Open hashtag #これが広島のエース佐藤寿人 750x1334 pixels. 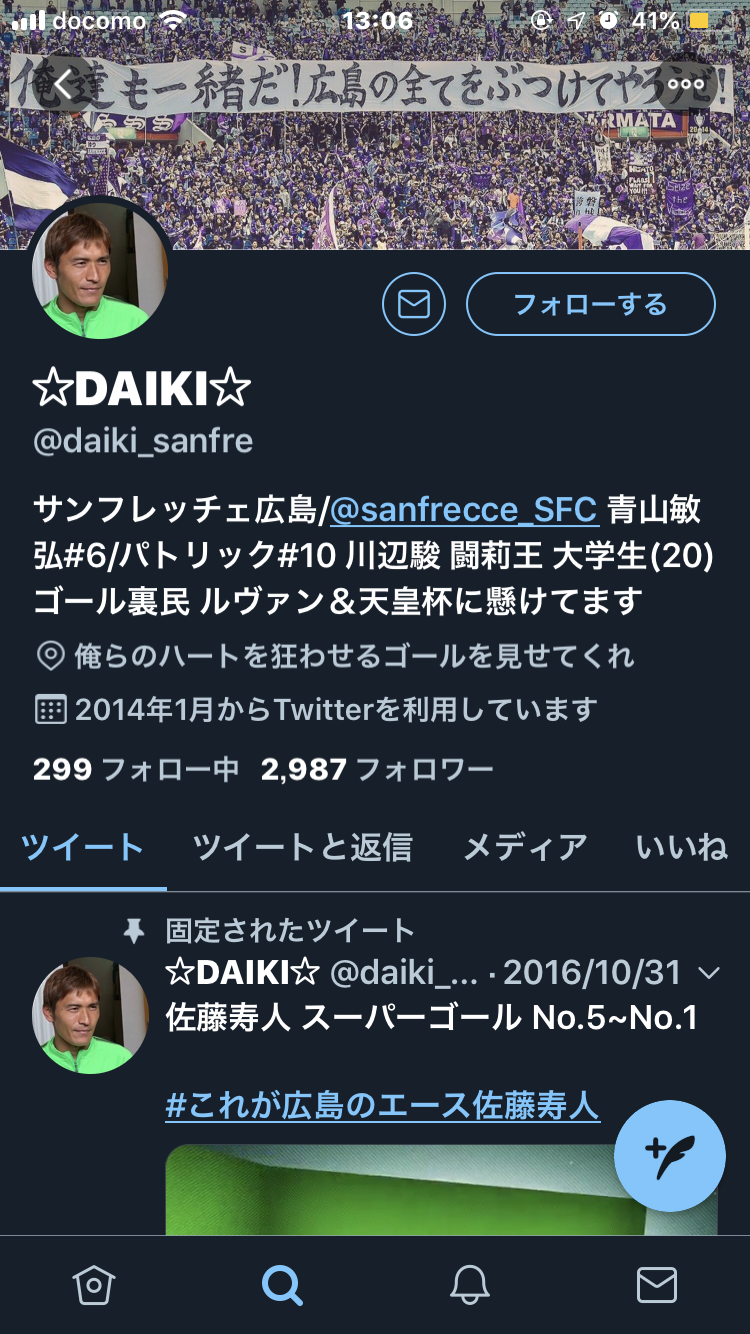383,1106
